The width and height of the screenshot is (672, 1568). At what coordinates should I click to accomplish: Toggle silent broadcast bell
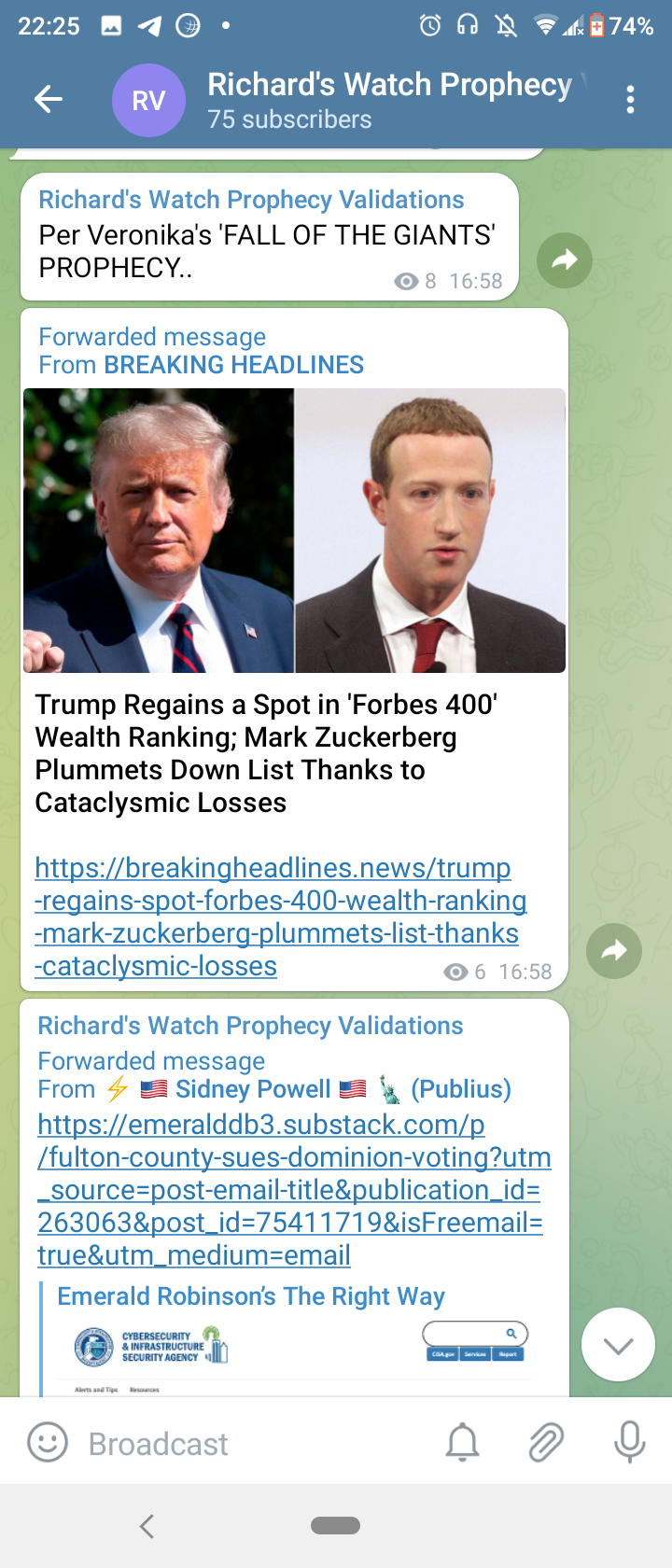pos(462,1443)
